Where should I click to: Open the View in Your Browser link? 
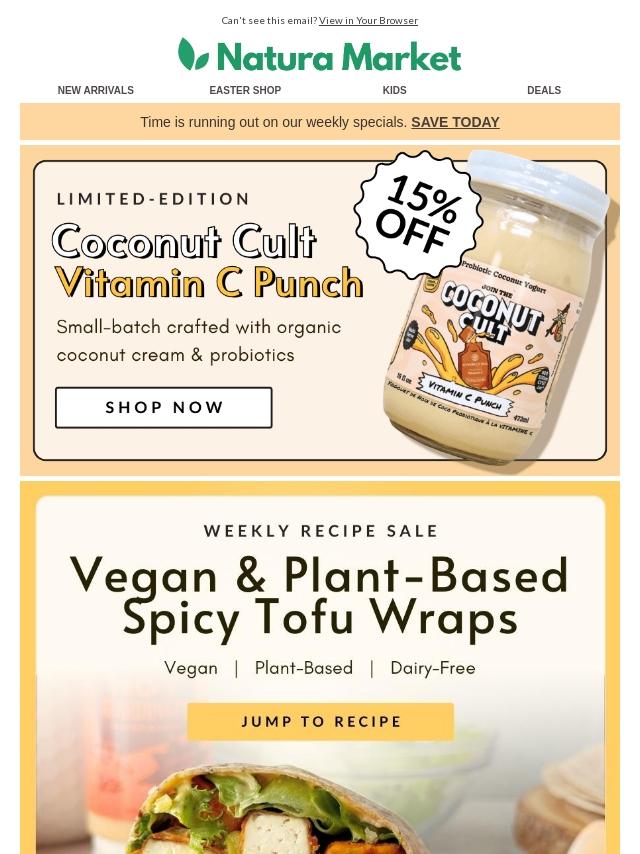(368, 20)
